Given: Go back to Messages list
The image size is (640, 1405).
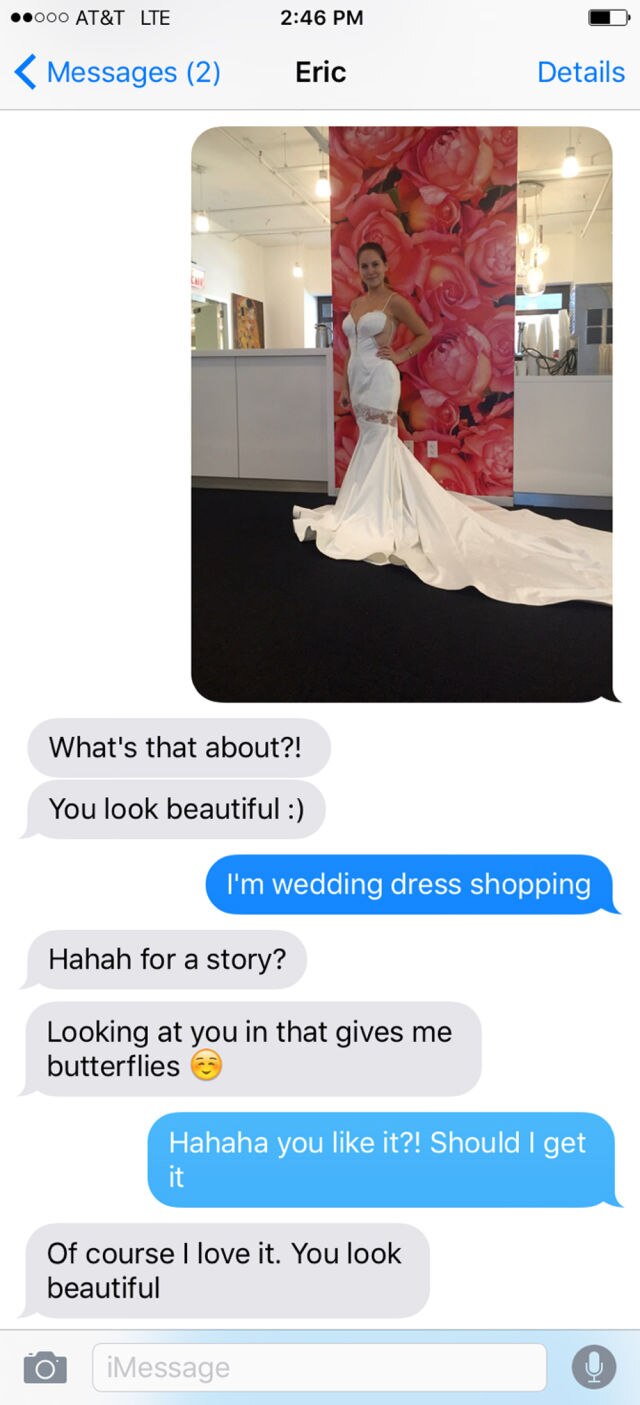Looking at the screenshot, I should (x=118, y=72).
